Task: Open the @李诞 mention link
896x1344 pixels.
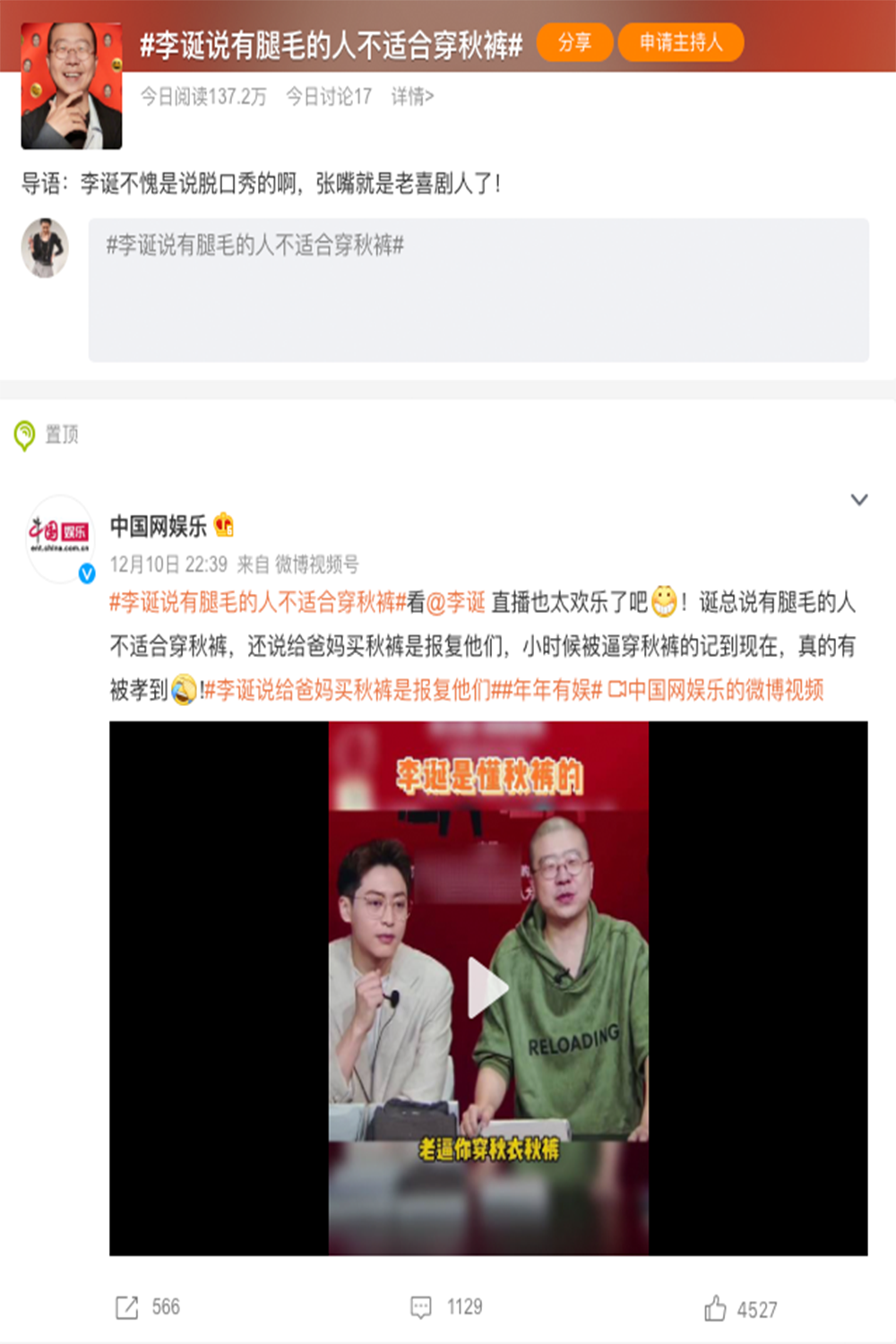Action: (455, 602)
